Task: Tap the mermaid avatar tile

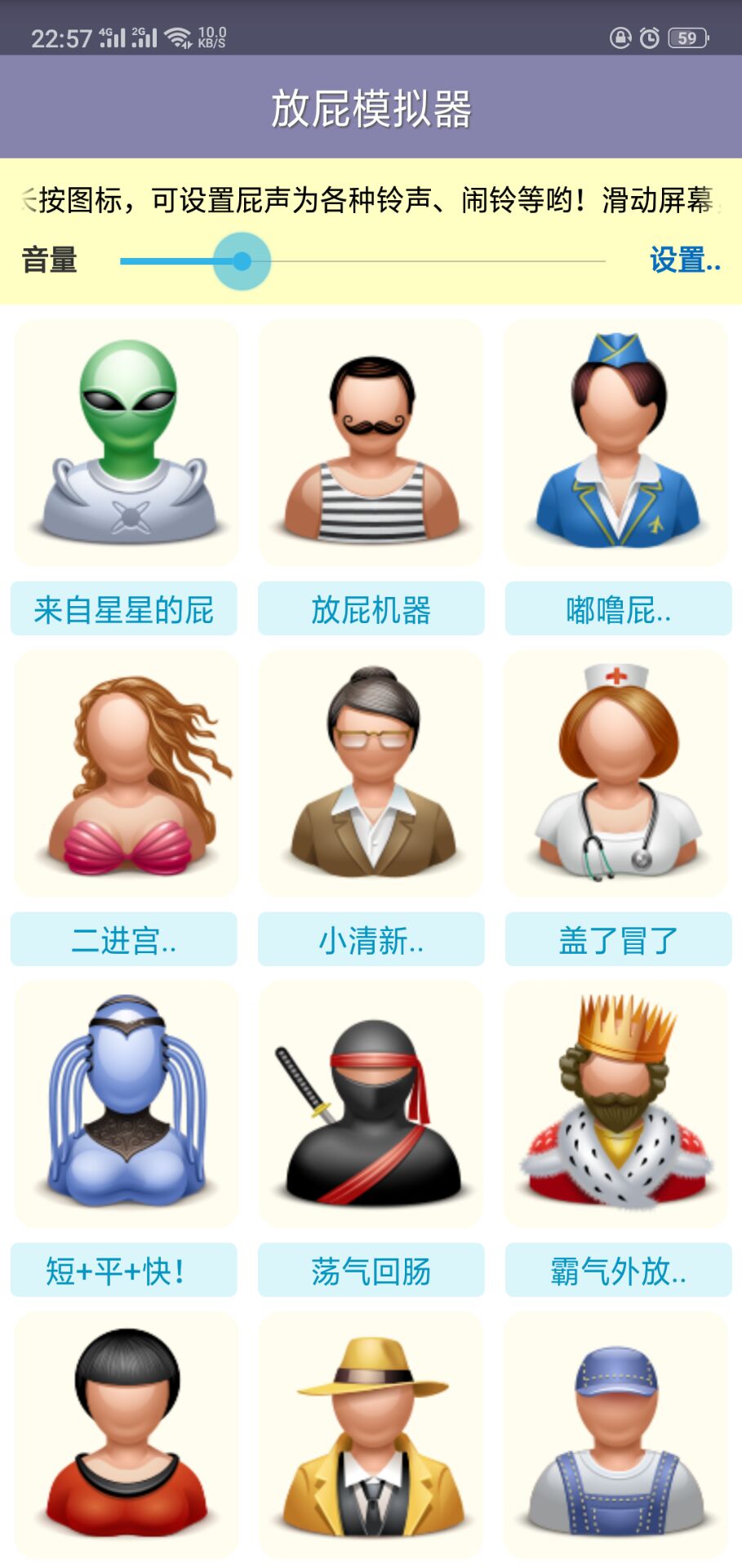Action: [127, 773]
